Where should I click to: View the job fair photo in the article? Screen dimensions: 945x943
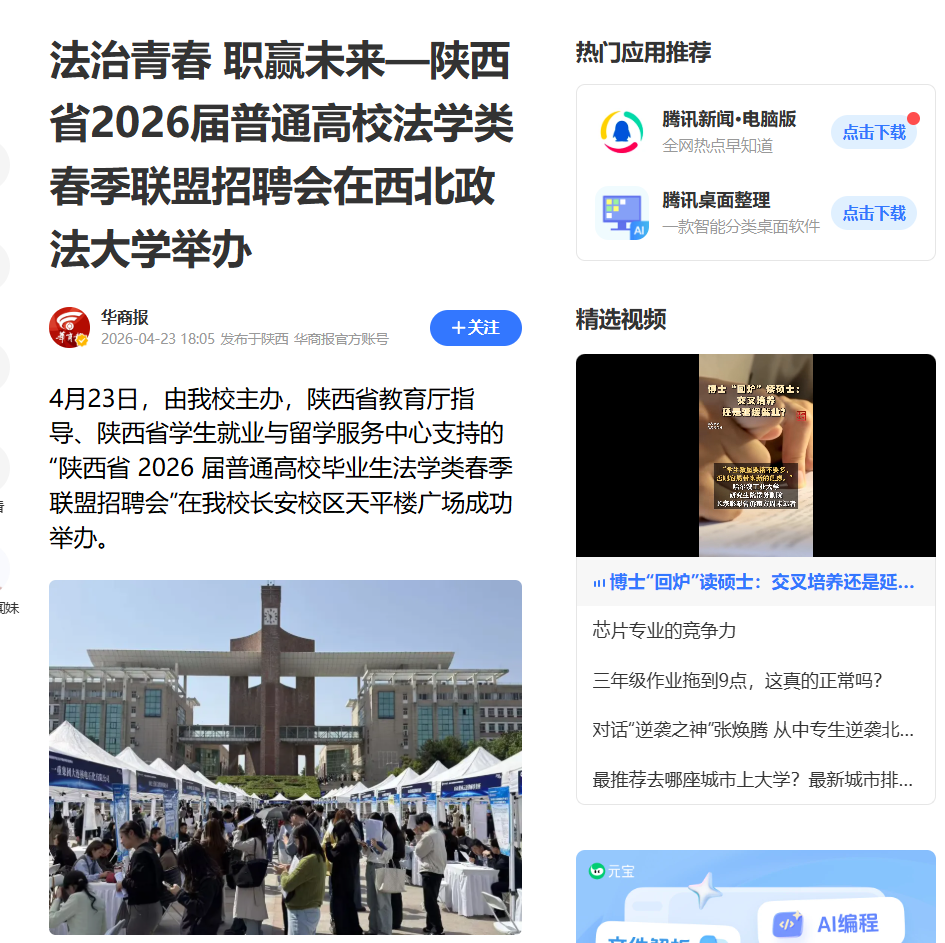285,757
